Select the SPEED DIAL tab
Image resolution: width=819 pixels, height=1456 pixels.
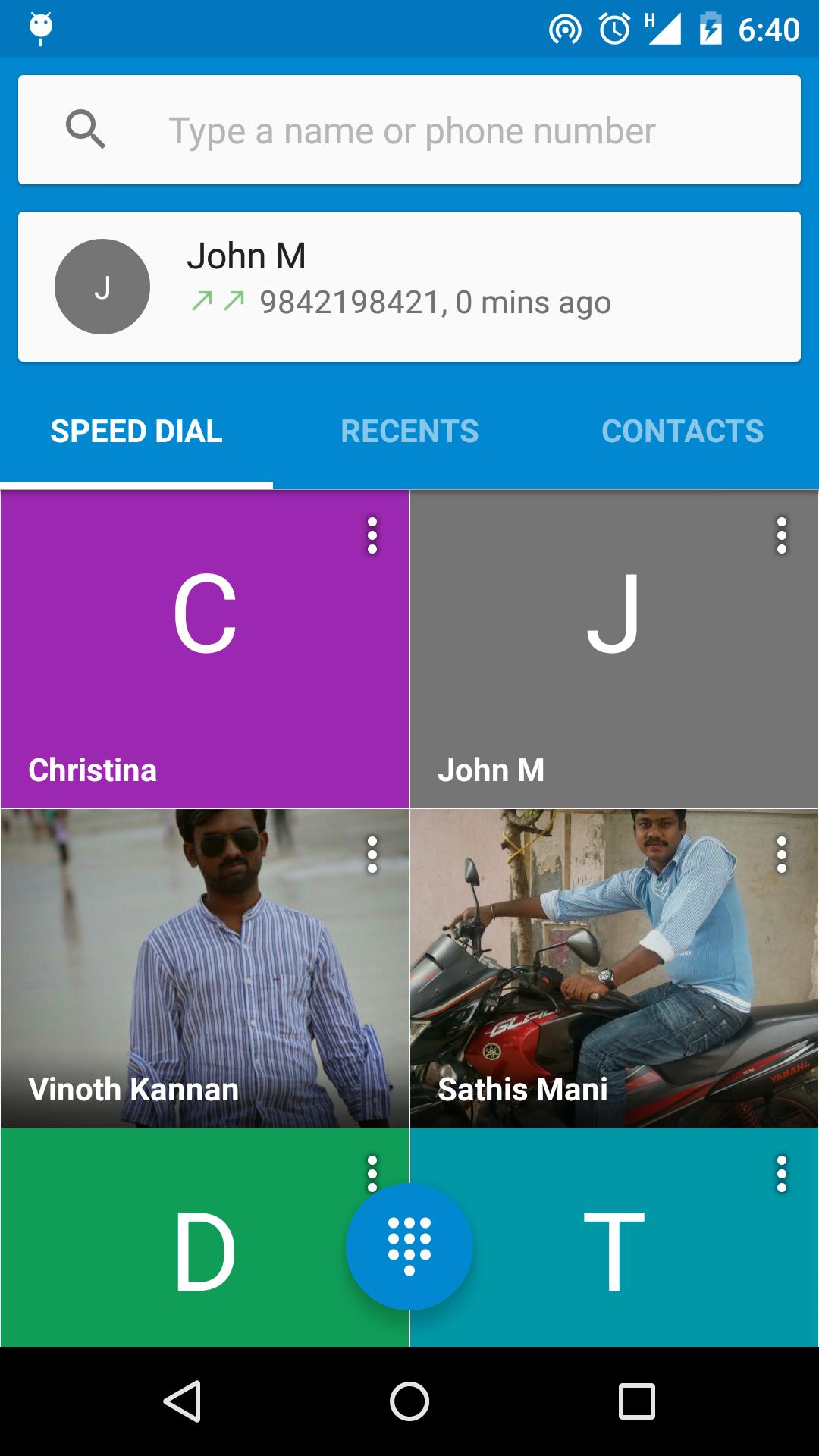[x=136, y=430]
